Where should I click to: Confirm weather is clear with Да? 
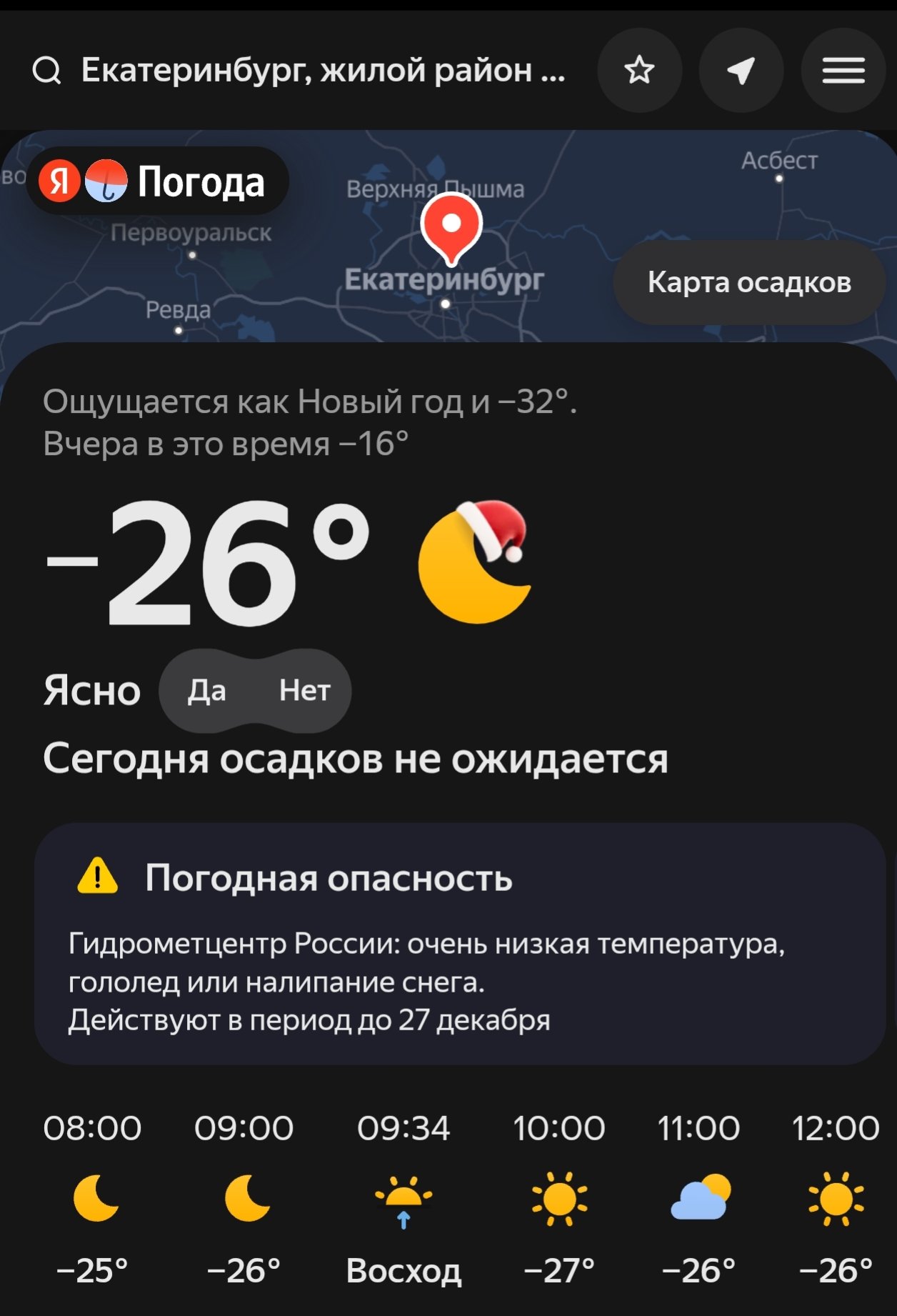pyautogui.click(x=207, y=691)
